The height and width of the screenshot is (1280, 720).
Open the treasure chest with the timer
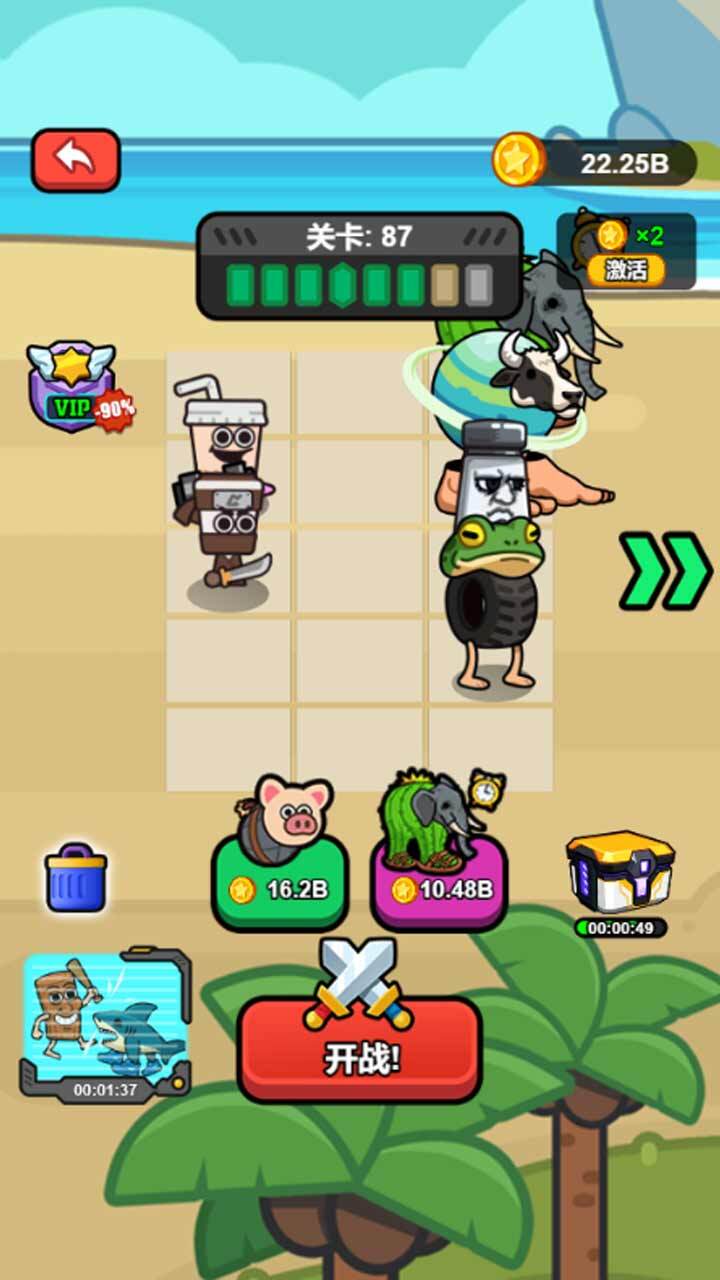pos(620,872)
